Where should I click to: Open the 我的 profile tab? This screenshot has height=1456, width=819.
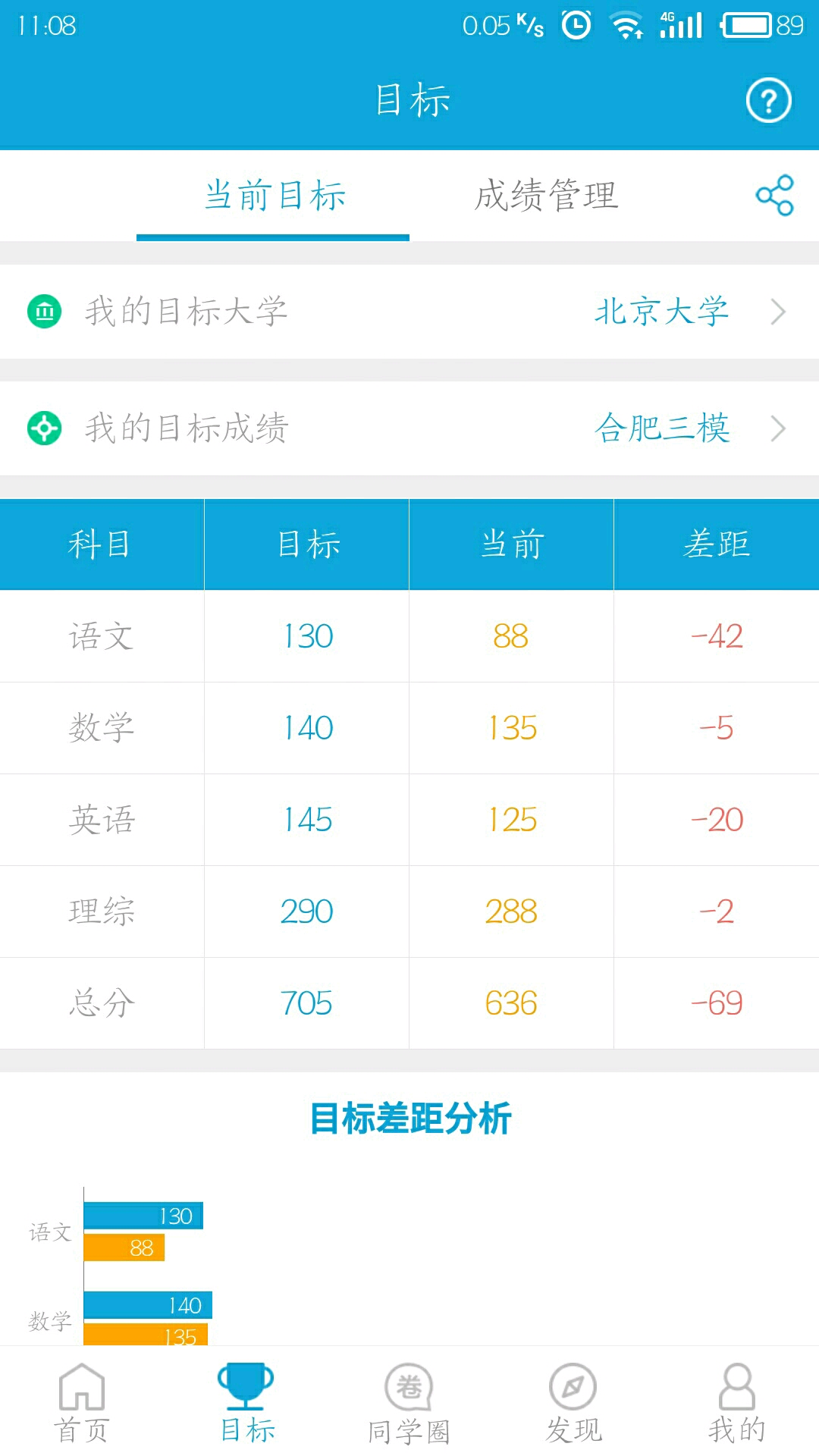point(736,1403)
